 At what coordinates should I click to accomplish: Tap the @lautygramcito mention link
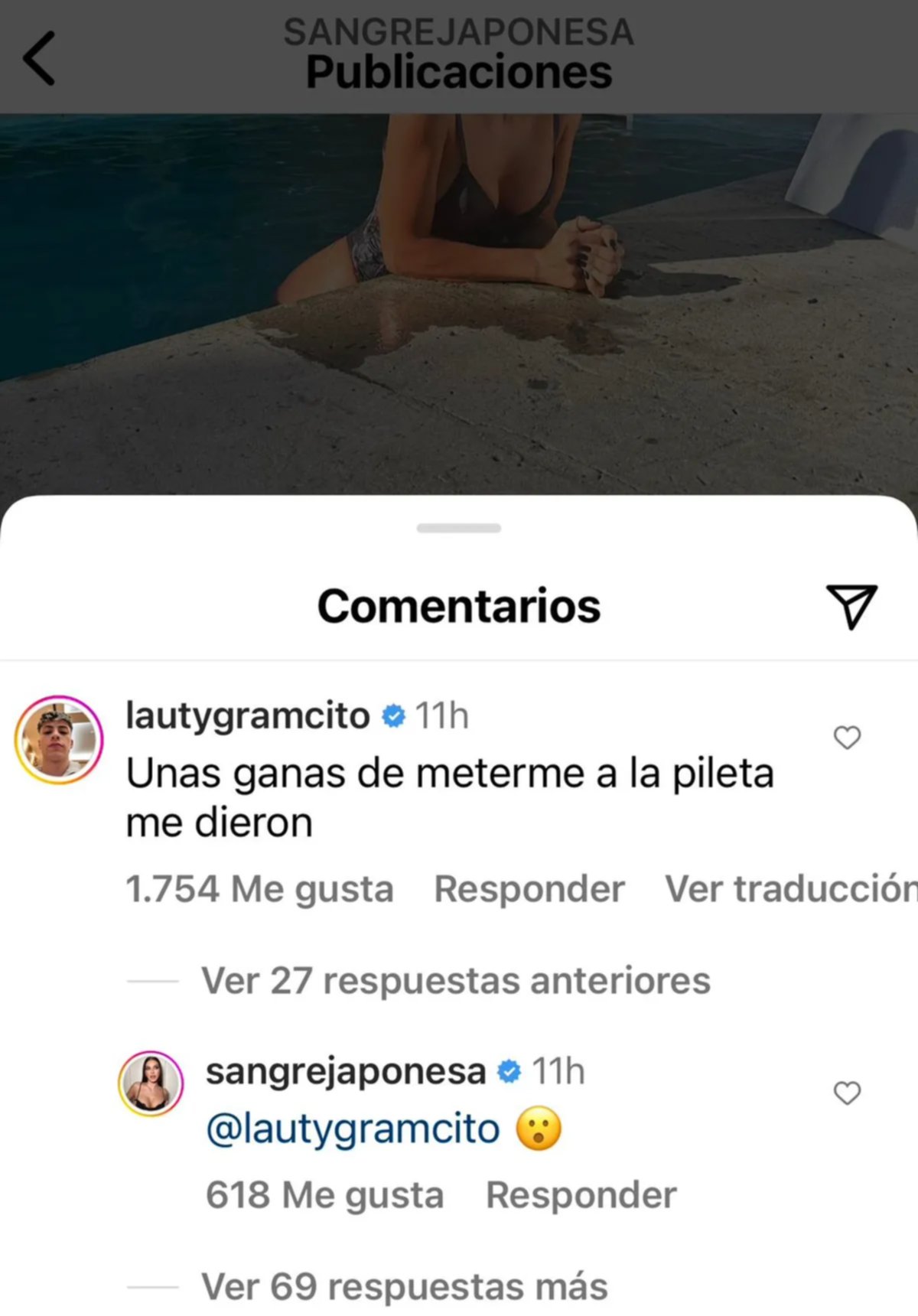(x=353, y=1129)
